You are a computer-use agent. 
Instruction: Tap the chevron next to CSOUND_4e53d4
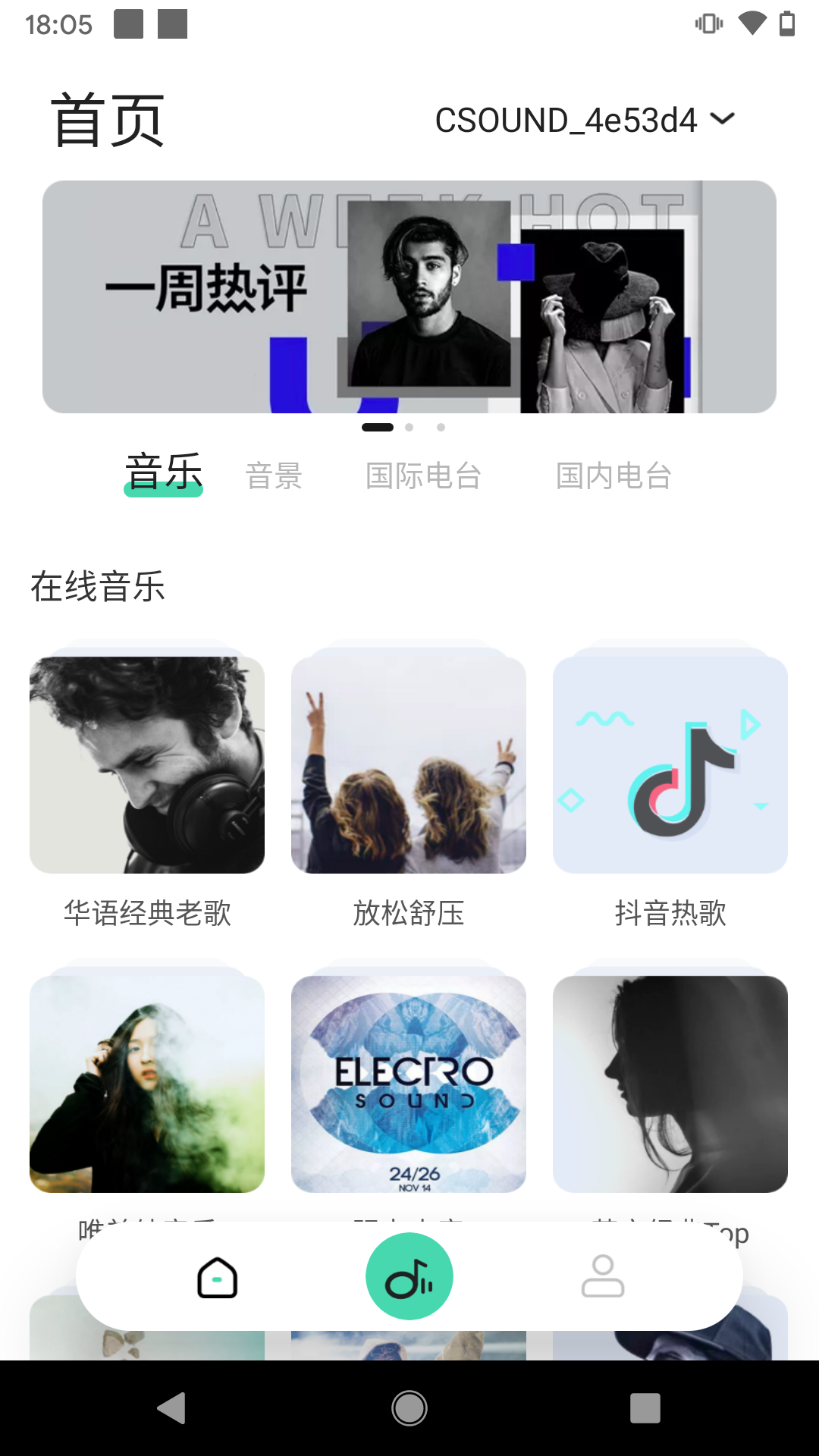coord(722,119)
